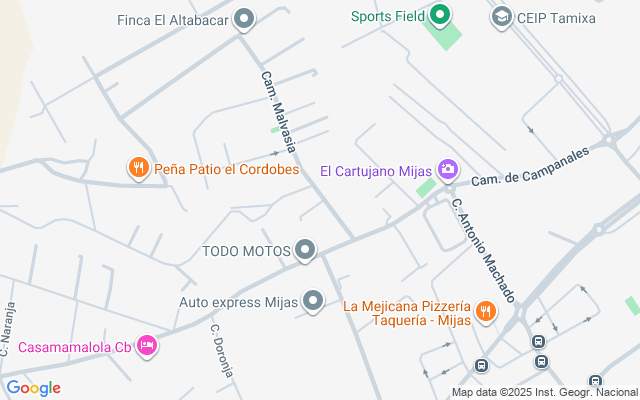Open the TODO MOTOS marker
640x400 pixels.
(306, 250)
